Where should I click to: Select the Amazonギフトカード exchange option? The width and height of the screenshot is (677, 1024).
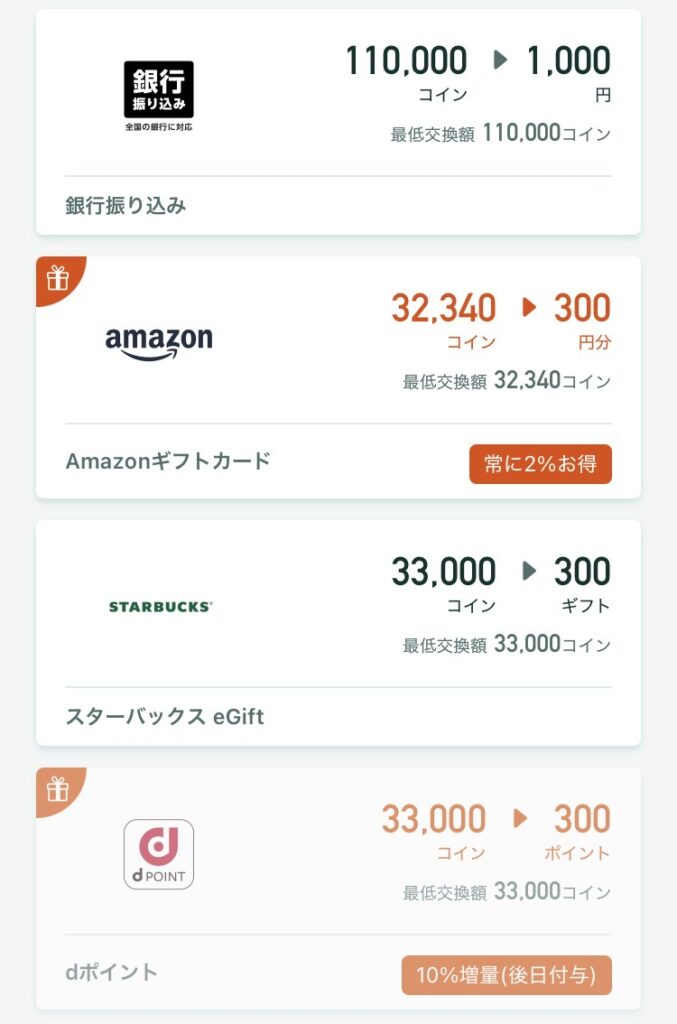[338, 376]
